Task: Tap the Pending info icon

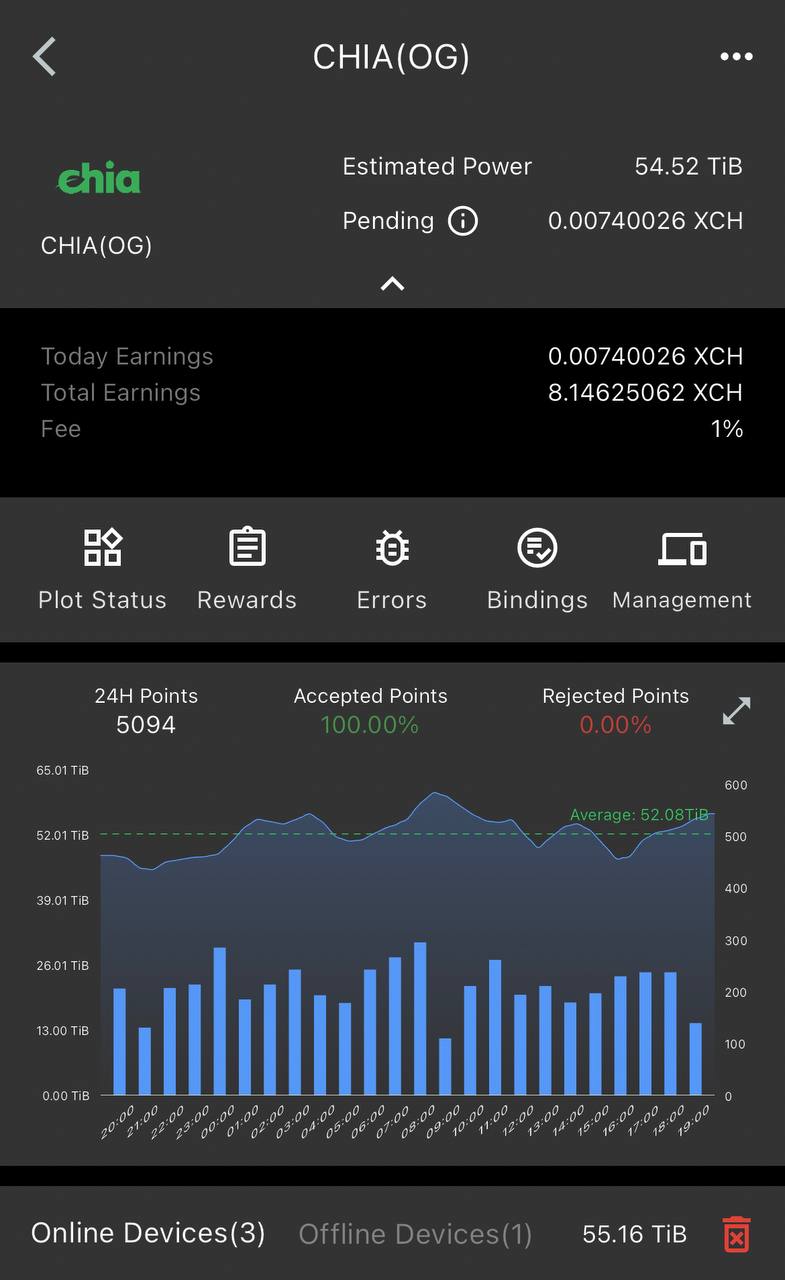Action: pos(462,221)
